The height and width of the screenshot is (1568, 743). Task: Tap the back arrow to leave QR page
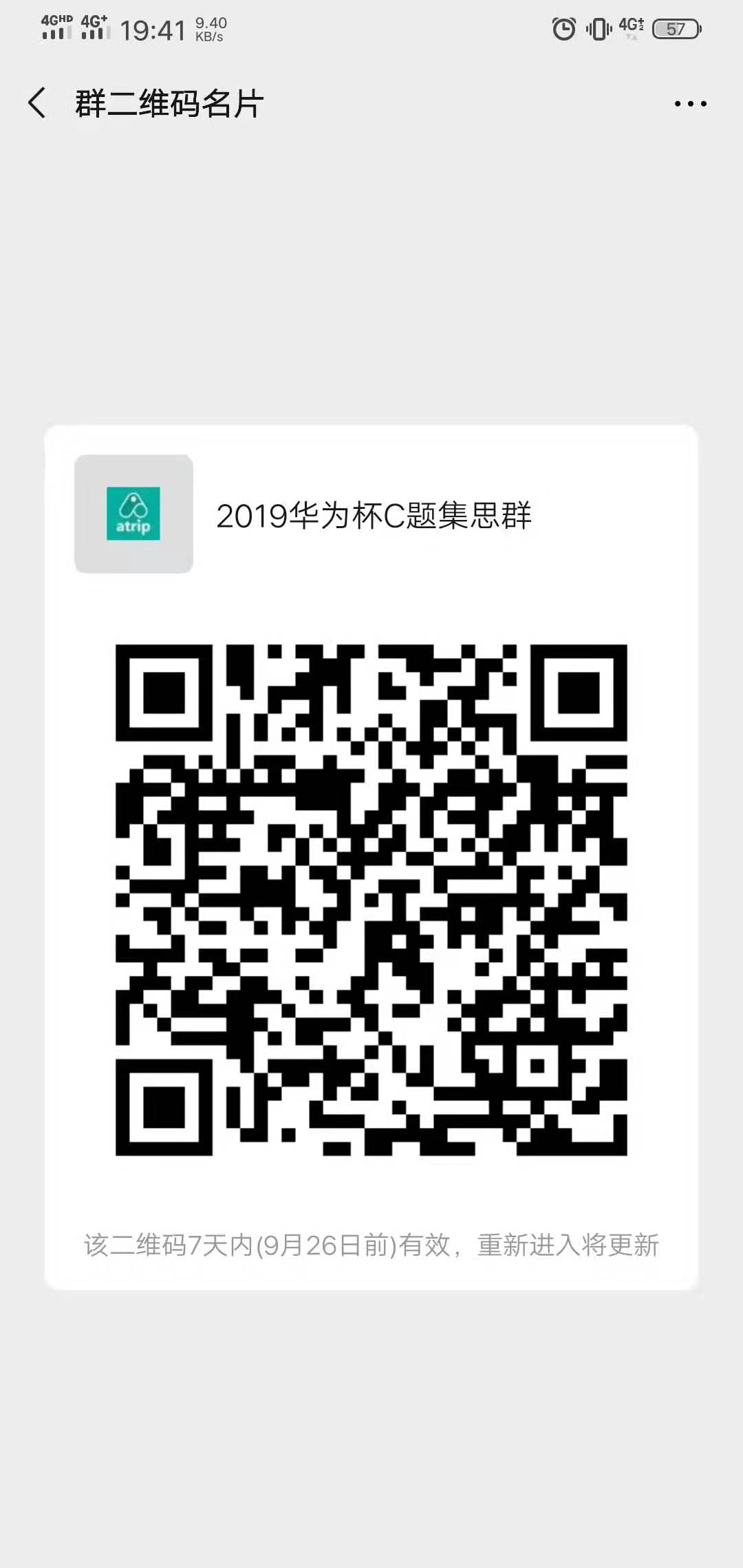coord(38,102)
